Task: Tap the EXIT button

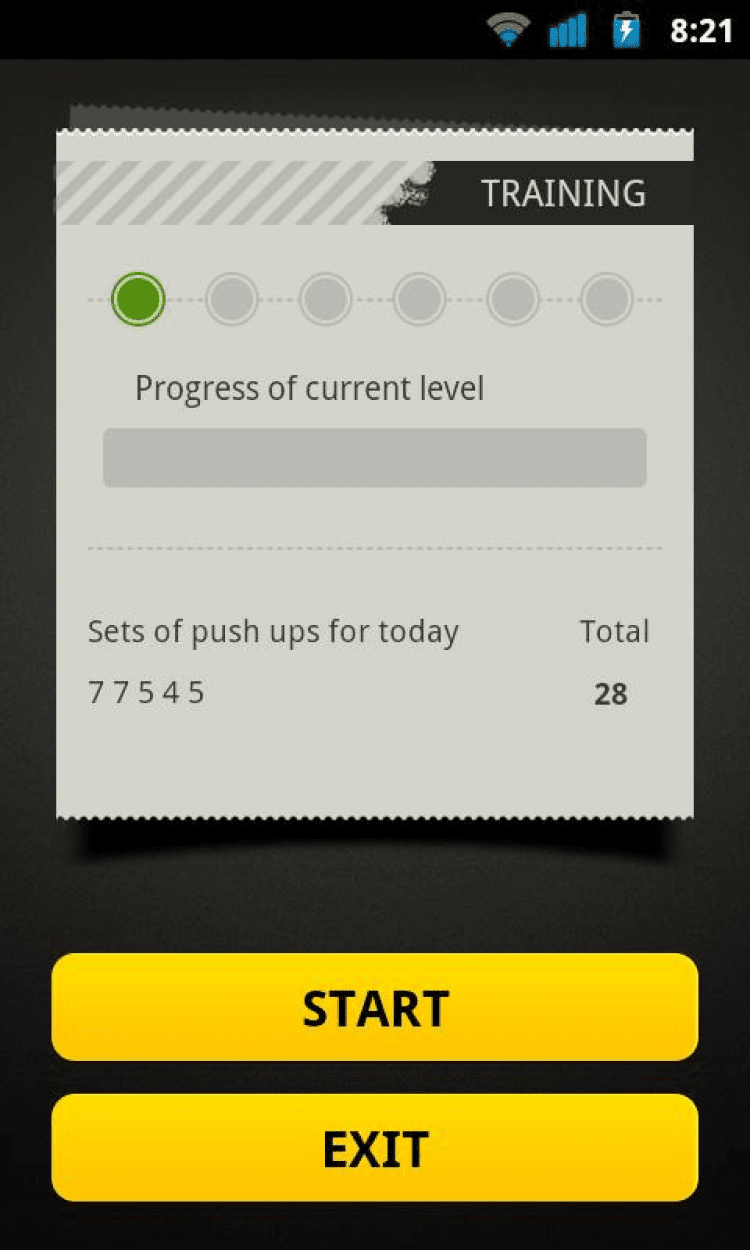Action: tap(375, 1148)
